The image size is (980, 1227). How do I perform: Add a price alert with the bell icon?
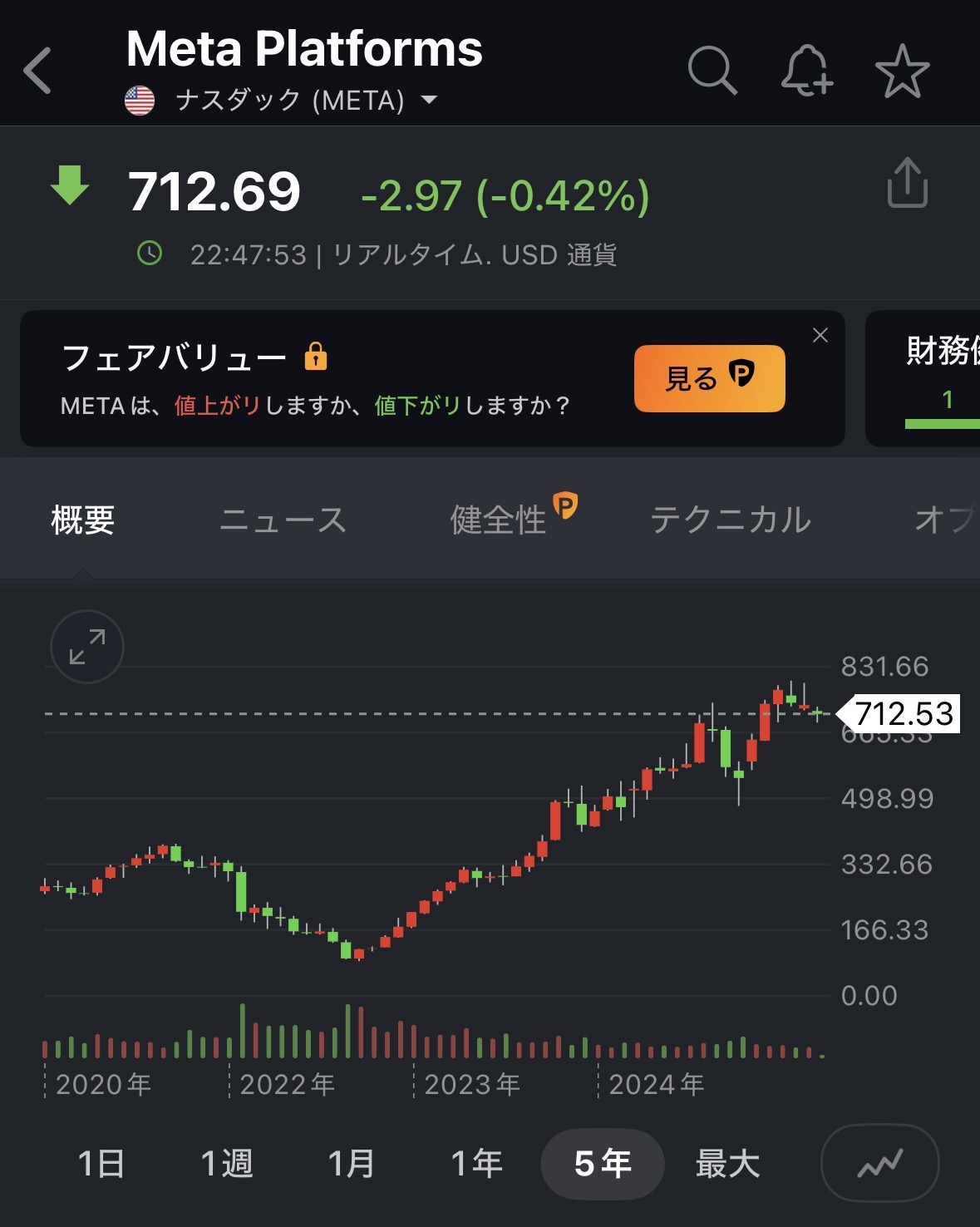pyautogui.click(x=806, y=71)
